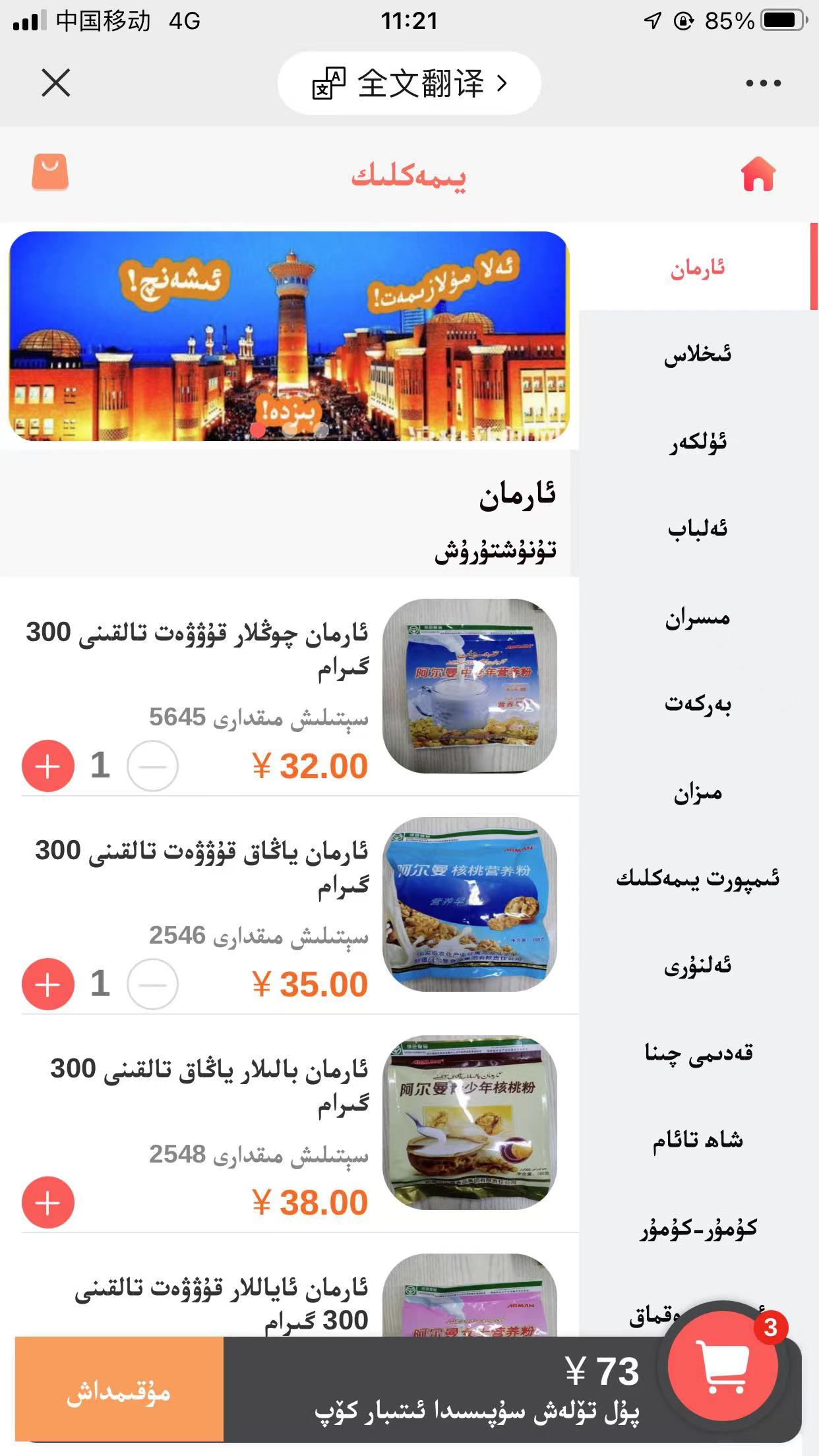Image resolution: width=819 pixels, height=1456 pixels.
Task: Open the promotional city banner
Action: (x=289, y=336)
